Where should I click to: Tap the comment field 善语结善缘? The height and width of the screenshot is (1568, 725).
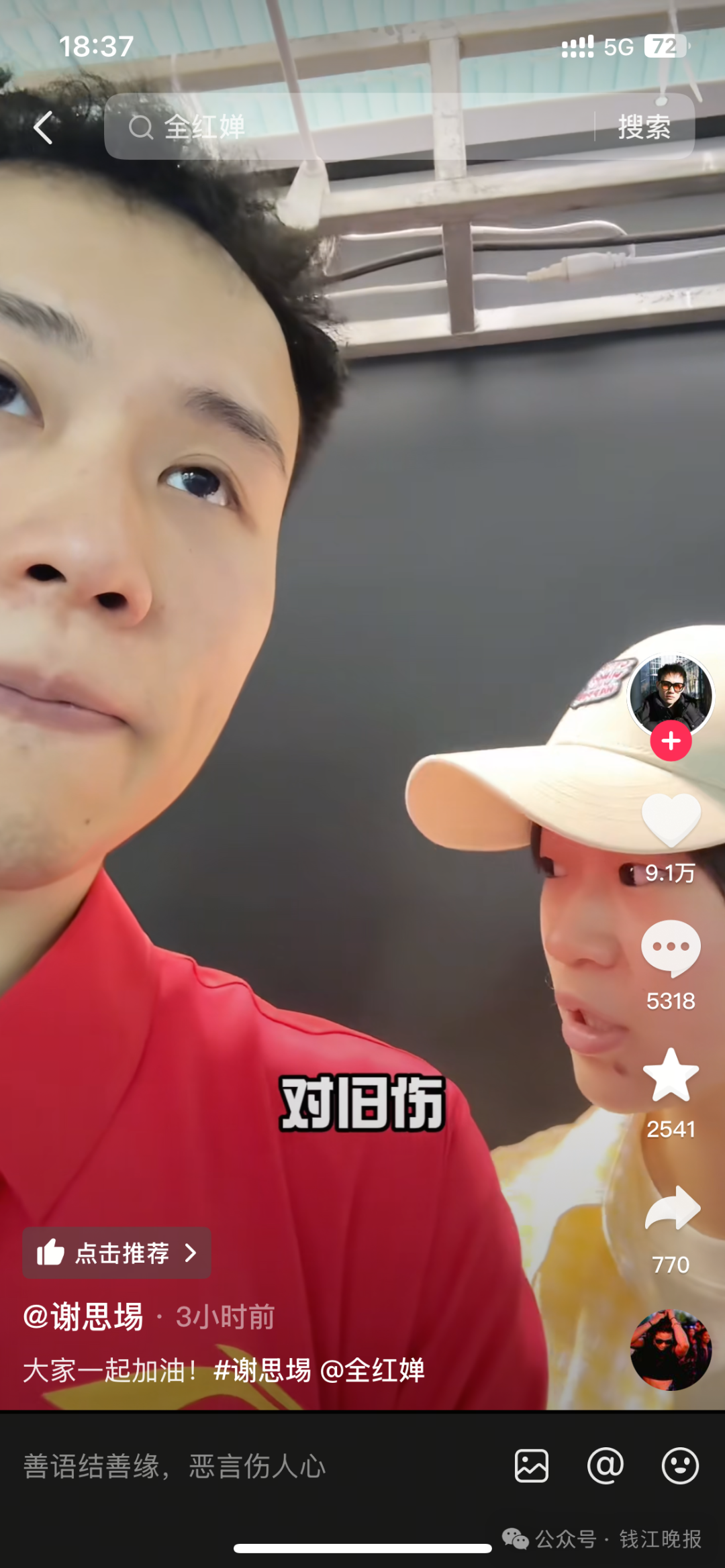click(x=255, y=1466)
